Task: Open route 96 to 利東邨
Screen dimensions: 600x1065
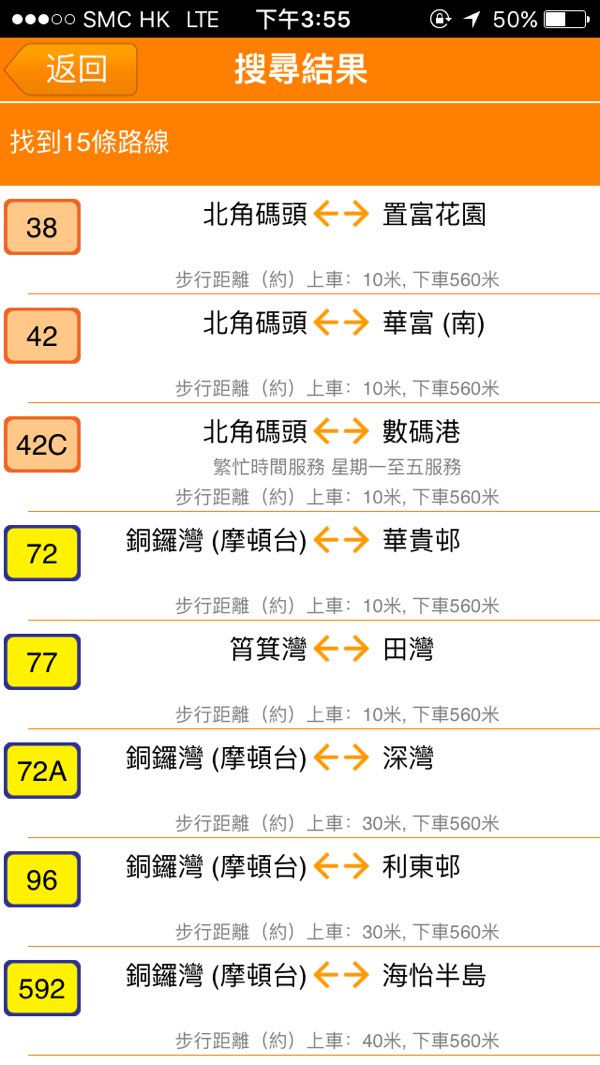Action: pos(300,892)
